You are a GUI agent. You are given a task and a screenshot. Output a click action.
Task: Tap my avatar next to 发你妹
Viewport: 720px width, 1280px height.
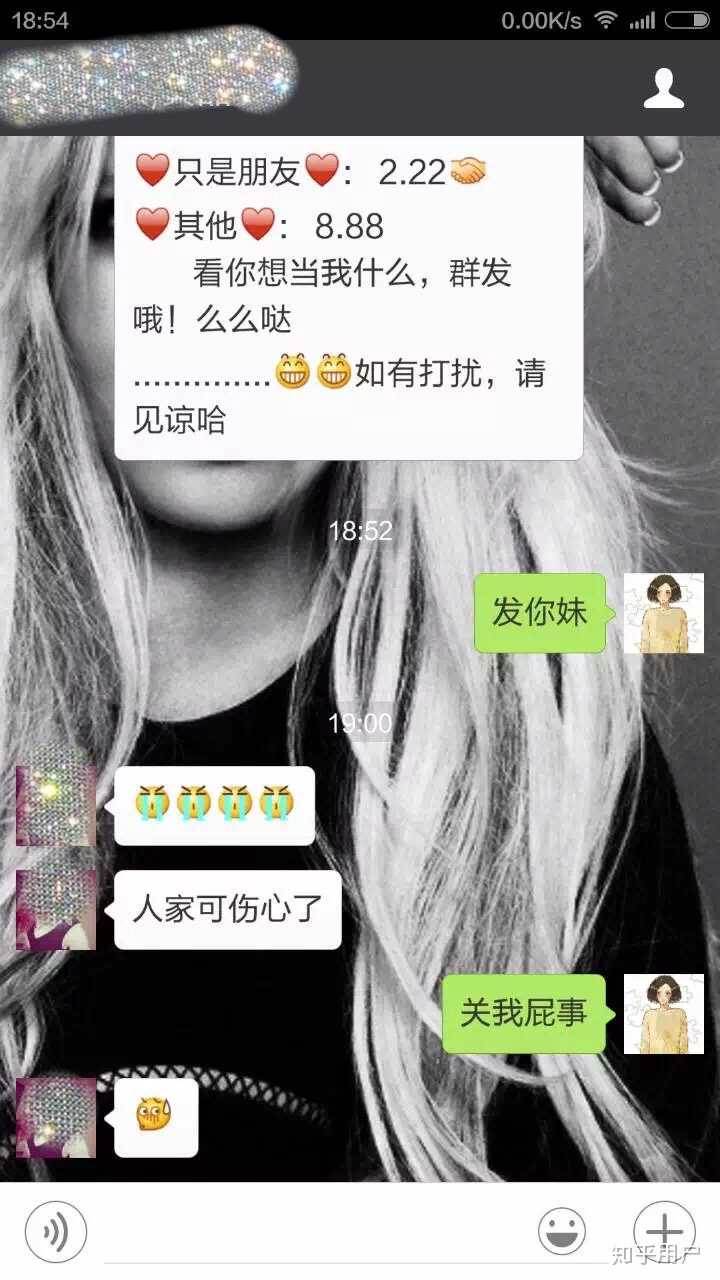(x=664, y=613)
